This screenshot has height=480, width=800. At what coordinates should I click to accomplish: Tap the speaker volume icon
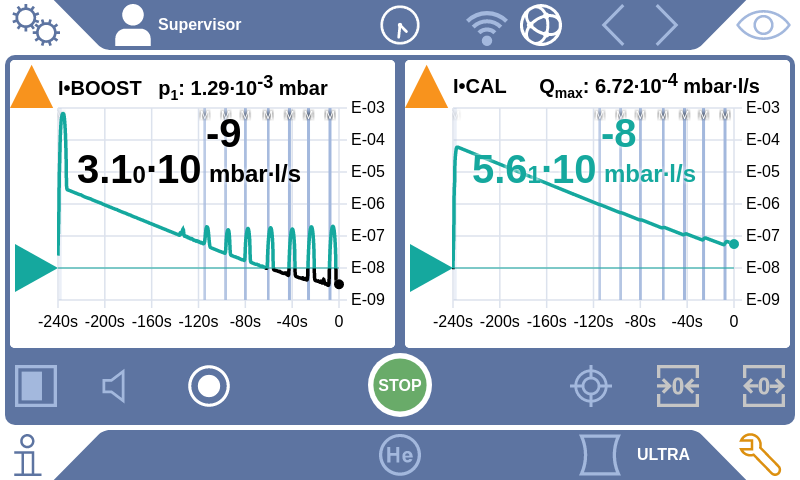point(115,386)
